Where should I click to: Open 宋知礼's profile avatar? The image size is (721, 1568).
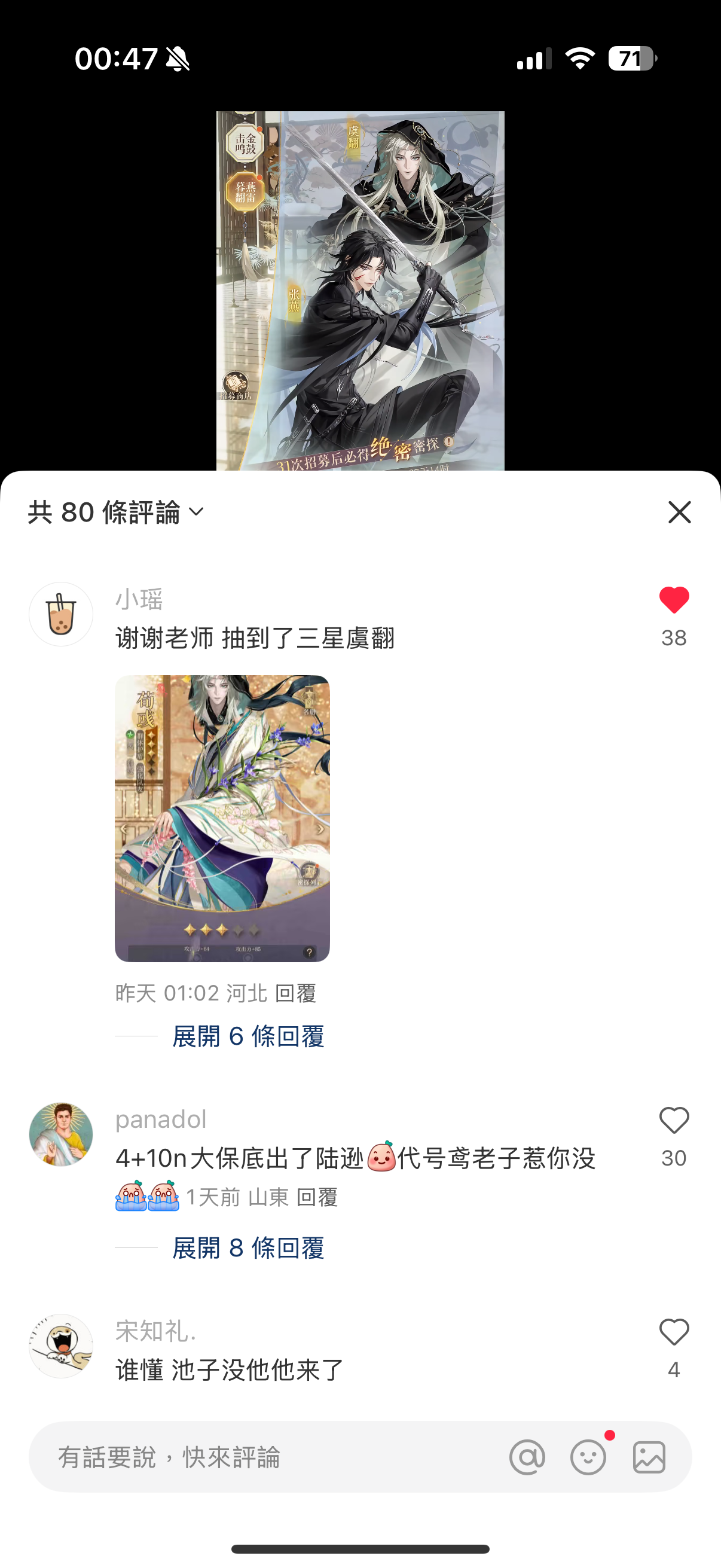tap(61, 1346)
